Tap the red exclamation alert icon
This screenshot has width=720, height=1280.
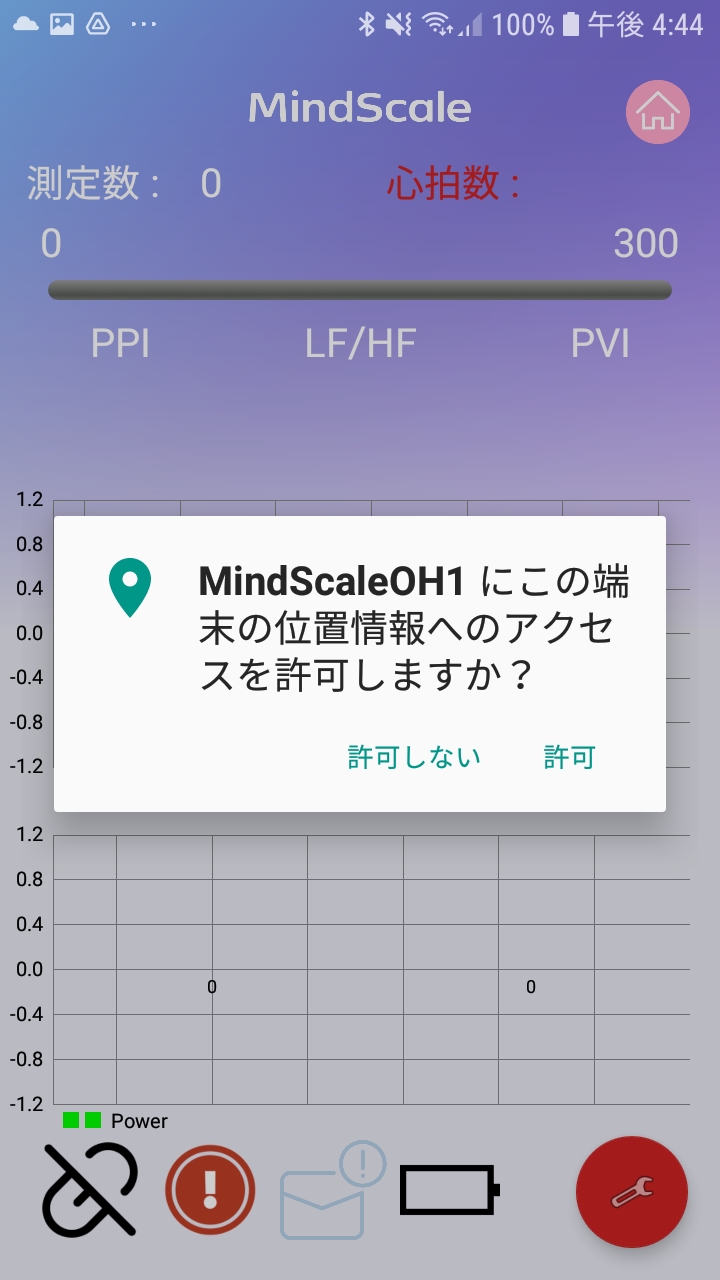(210, 1190)
